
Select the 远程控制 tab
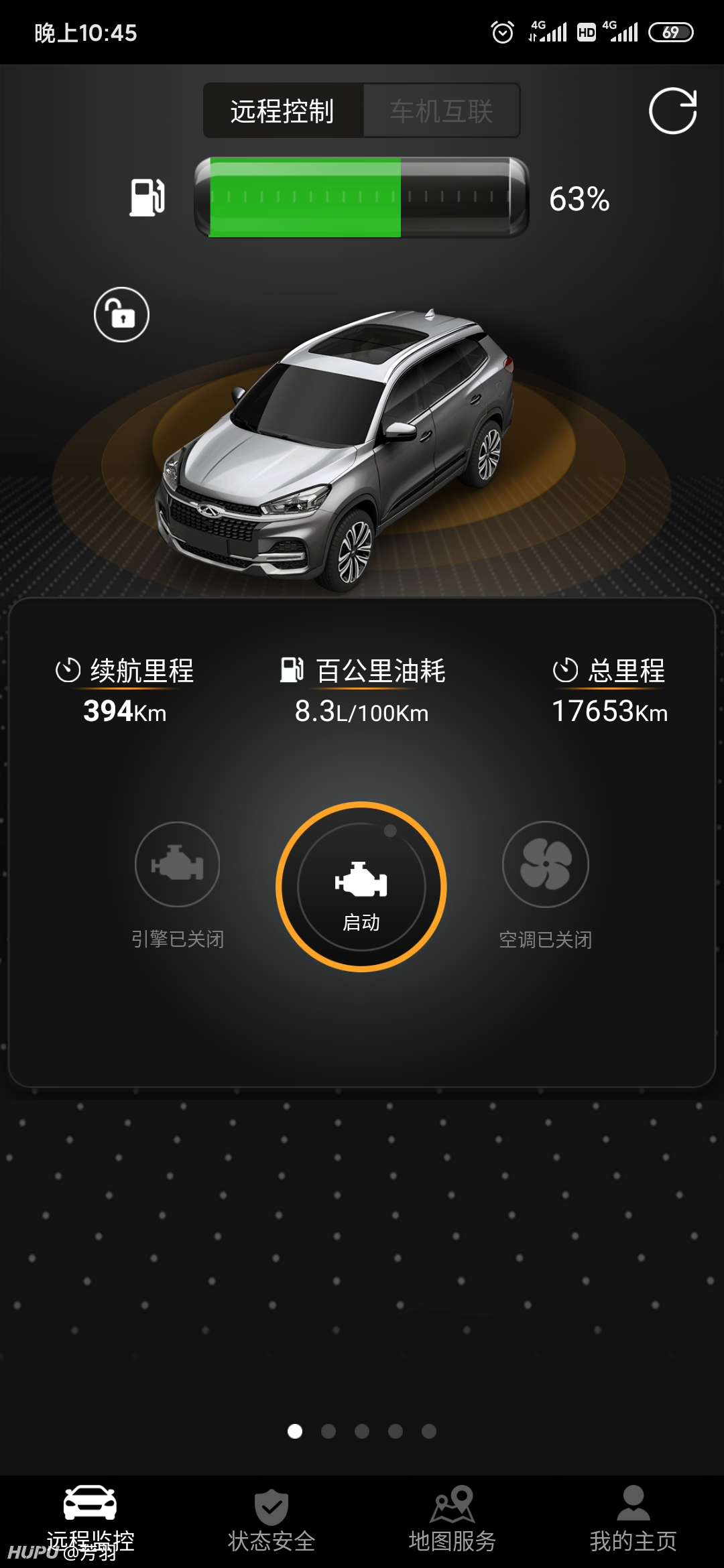pos(283,111)
